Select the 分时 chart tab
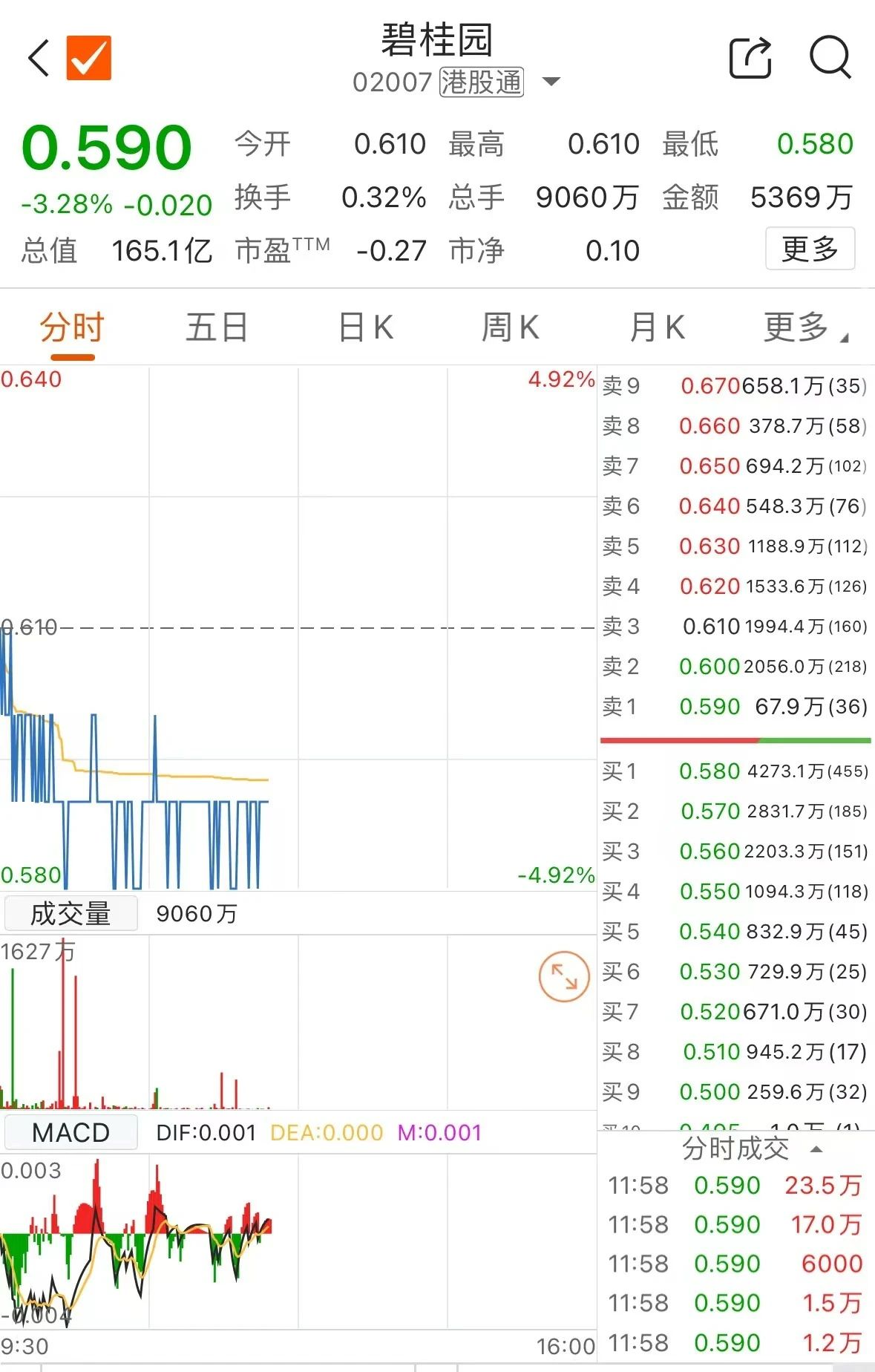This screenshot has height=1372, width=875. click(72, 327)
